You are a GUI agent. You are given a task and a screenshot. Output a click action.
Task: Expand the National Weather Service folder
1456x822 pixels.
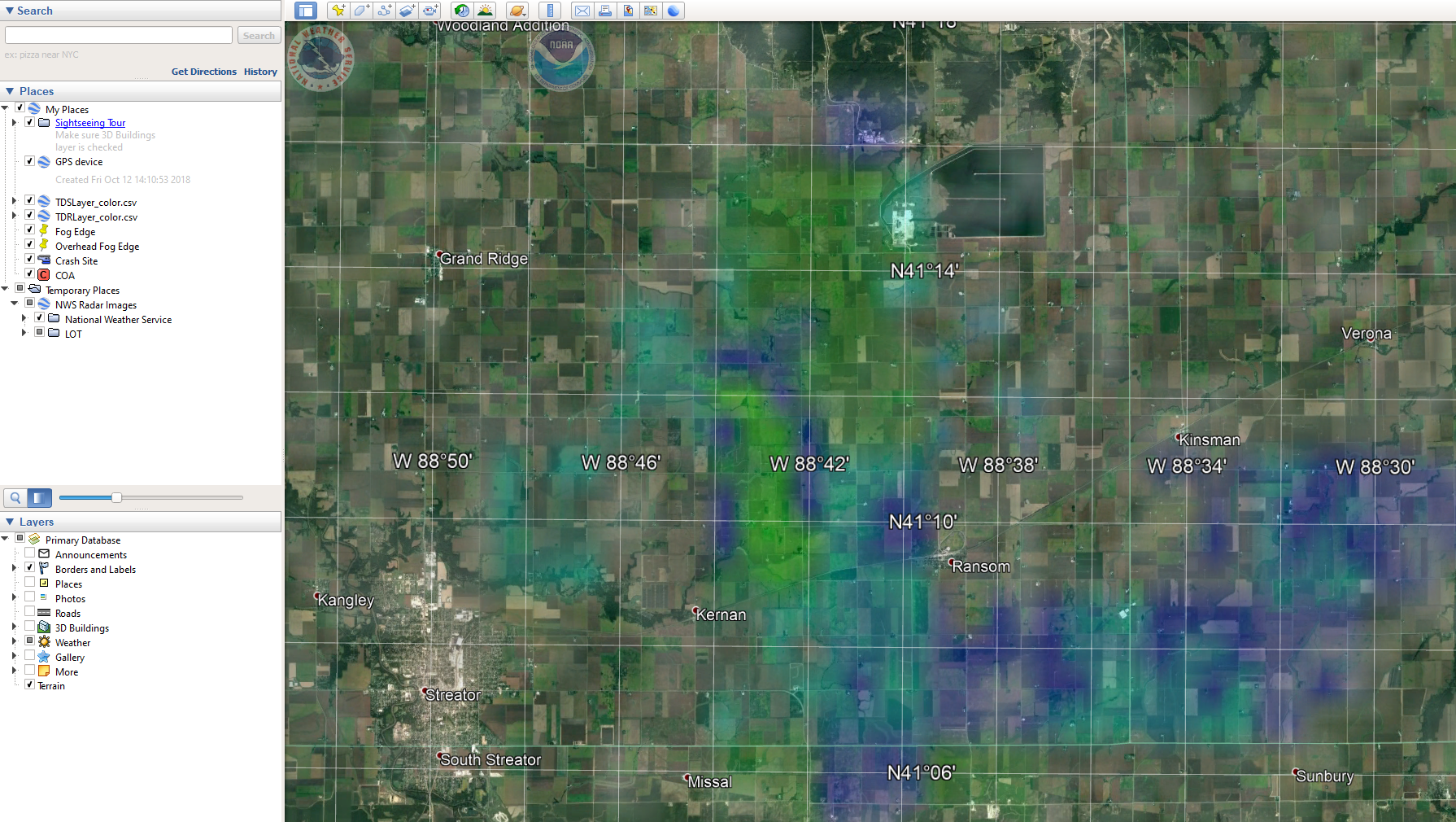(x=24, y=318)
